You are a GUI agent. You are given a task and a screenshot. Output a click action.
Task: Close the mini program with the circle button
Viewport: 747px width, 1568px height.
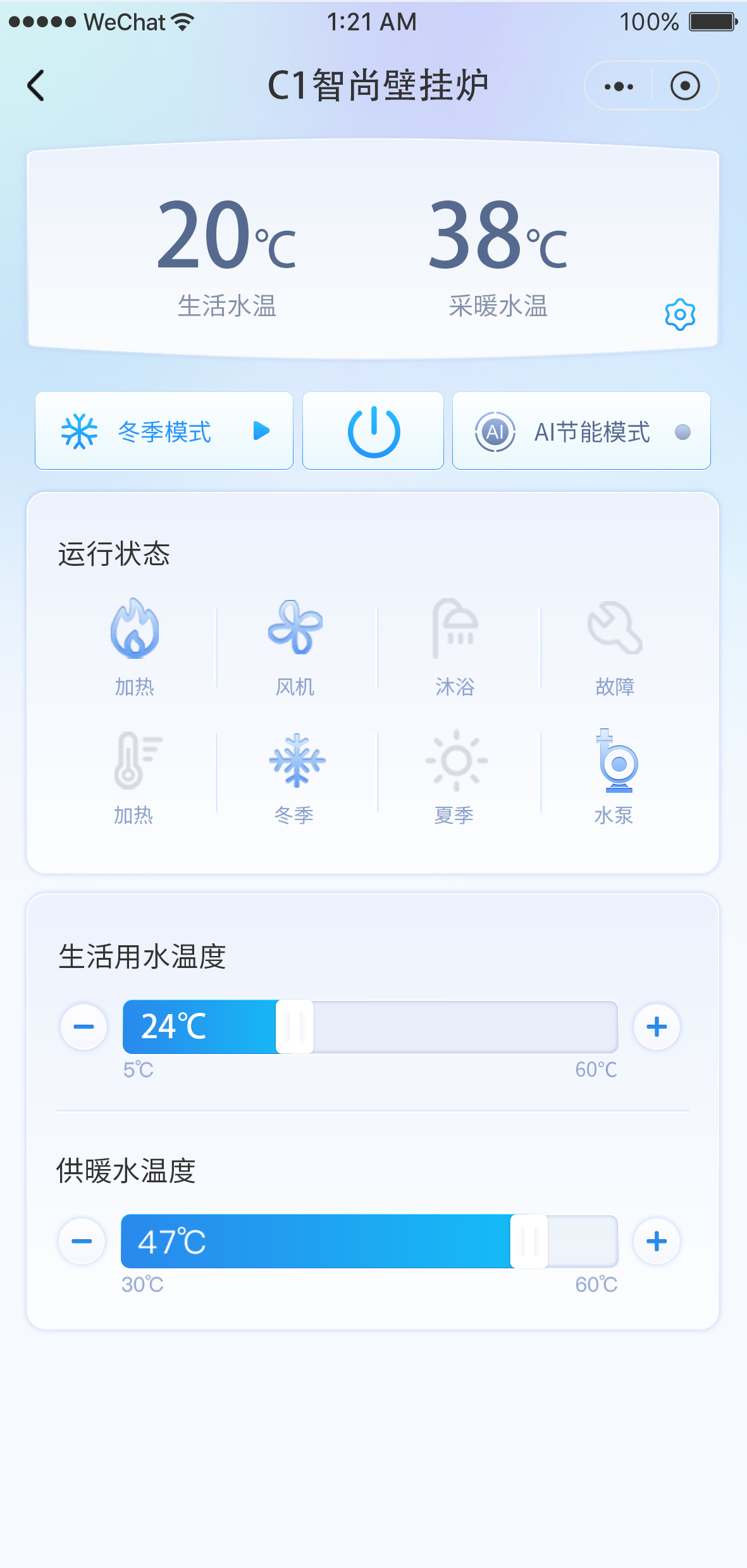click(x=685, y=86)
